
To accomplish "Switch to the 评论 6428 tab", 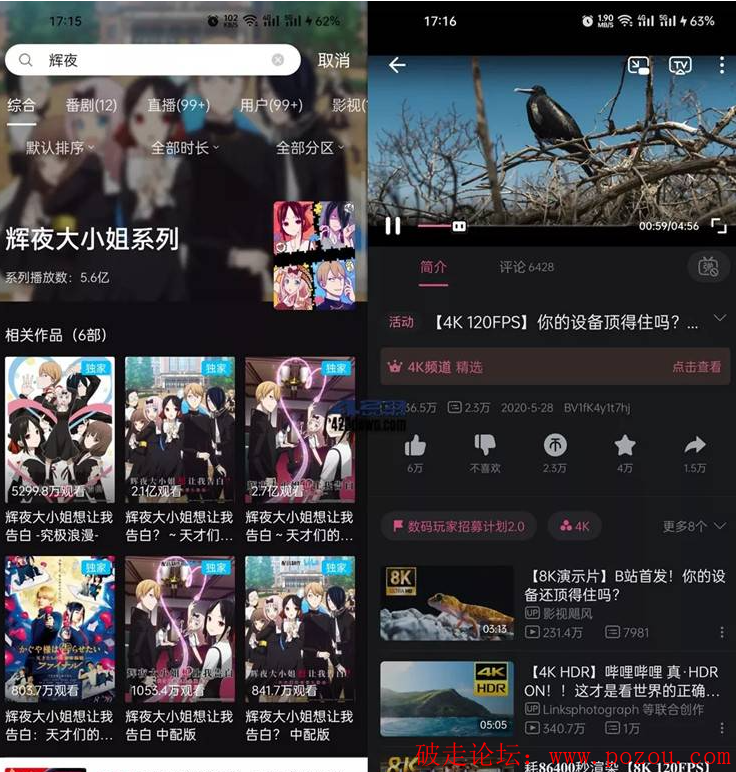I will (x=526, y=267).
